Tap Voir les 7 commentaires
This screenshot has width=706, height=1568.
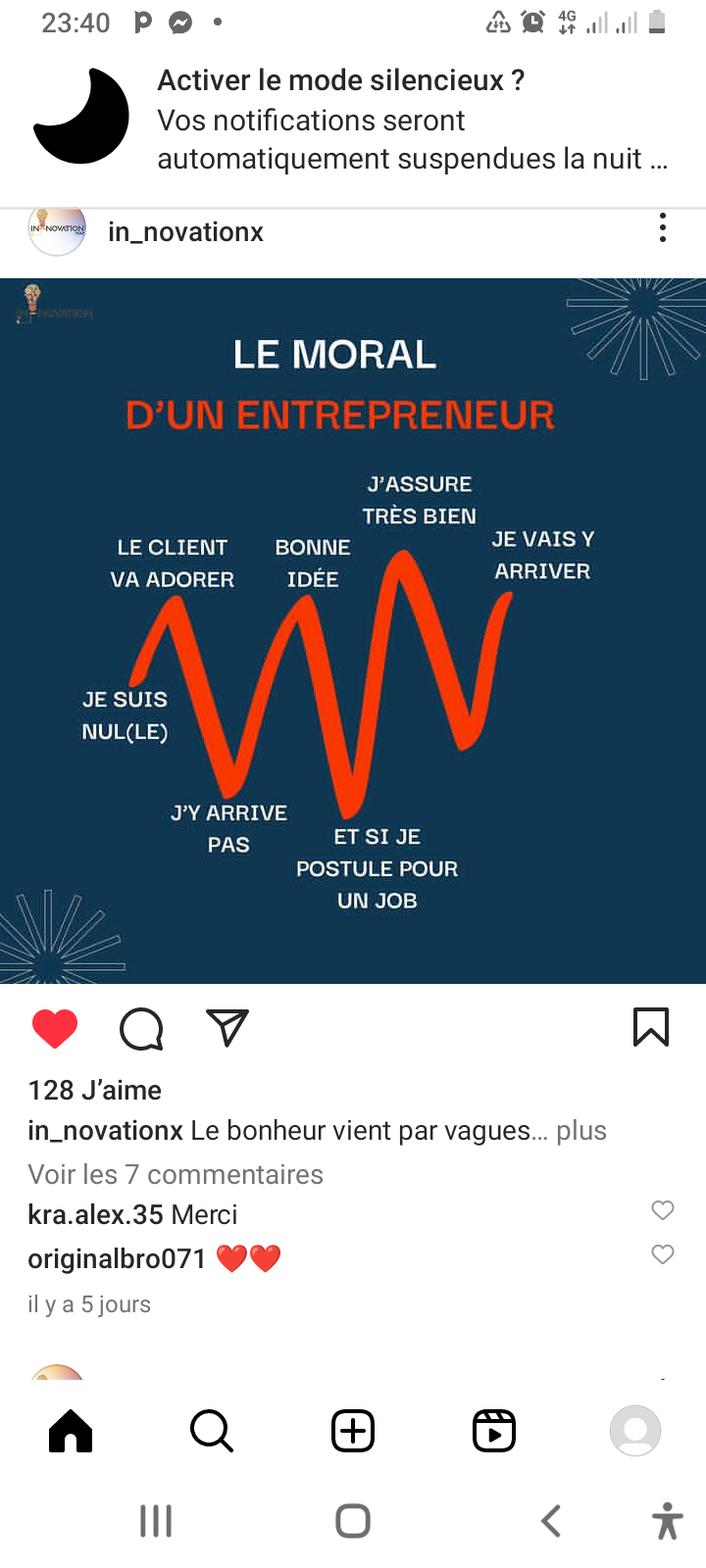coord(176,1174)
